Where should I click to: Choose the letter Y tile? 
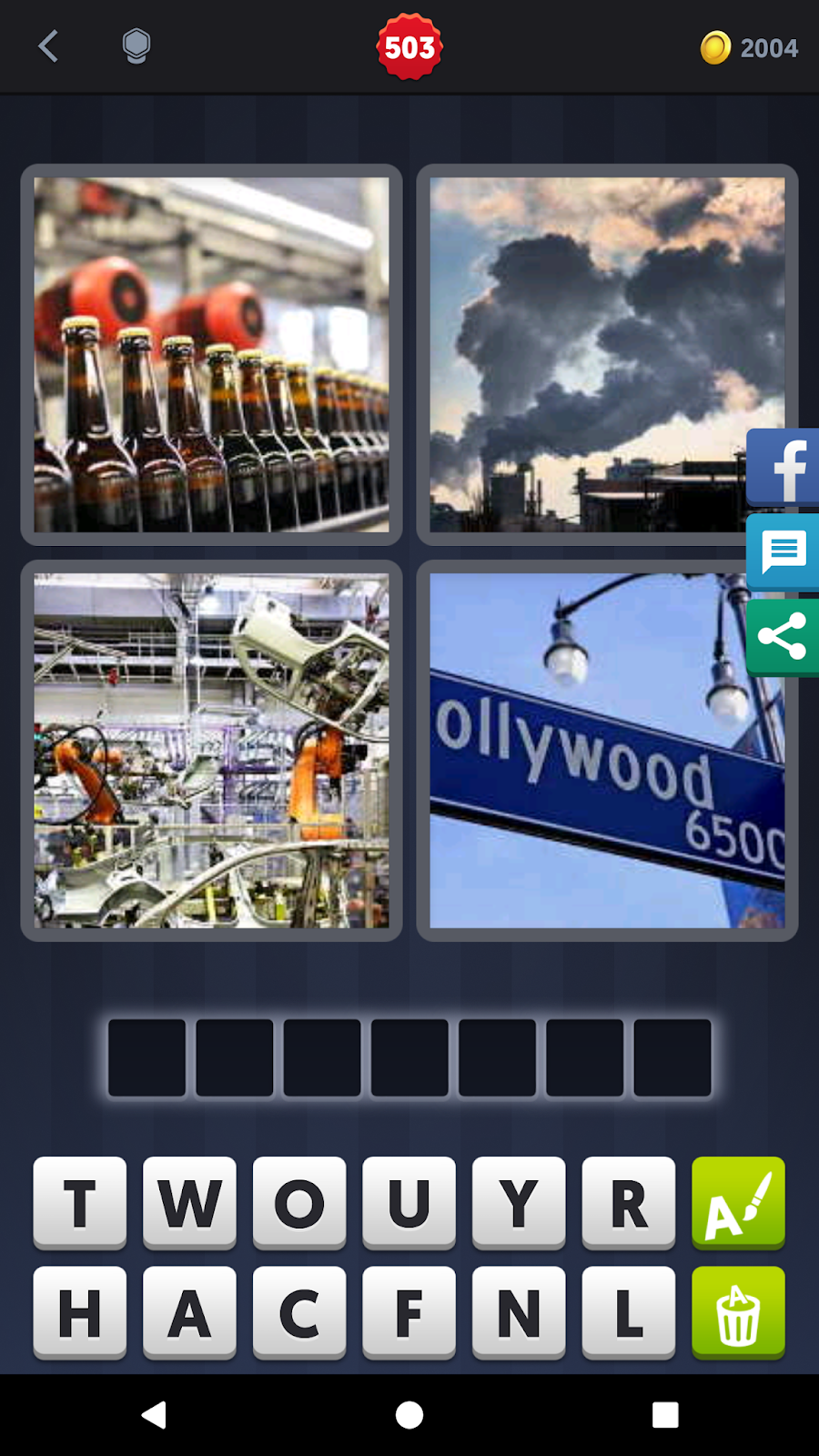(519, 1203)
